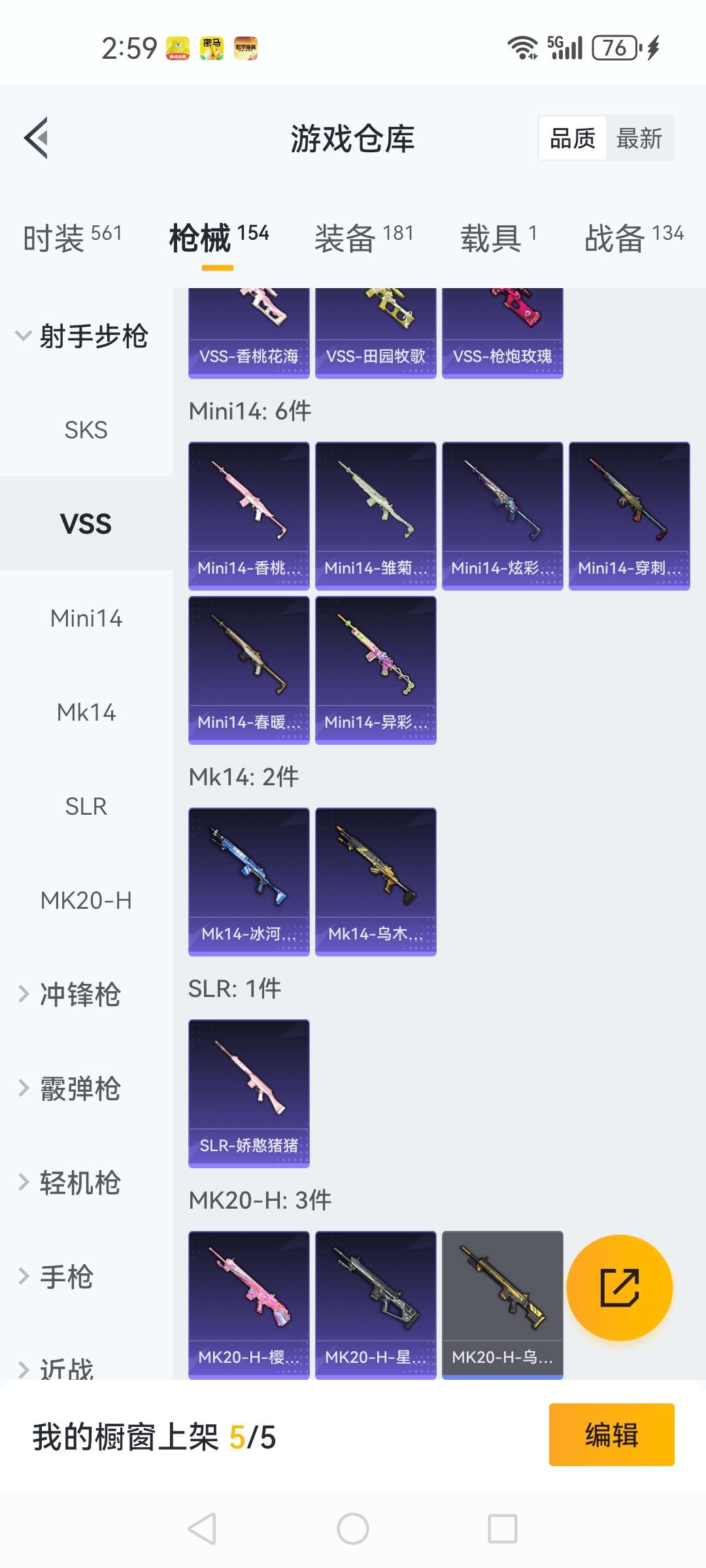Jump to Mini14 in the sidebar

86,618
